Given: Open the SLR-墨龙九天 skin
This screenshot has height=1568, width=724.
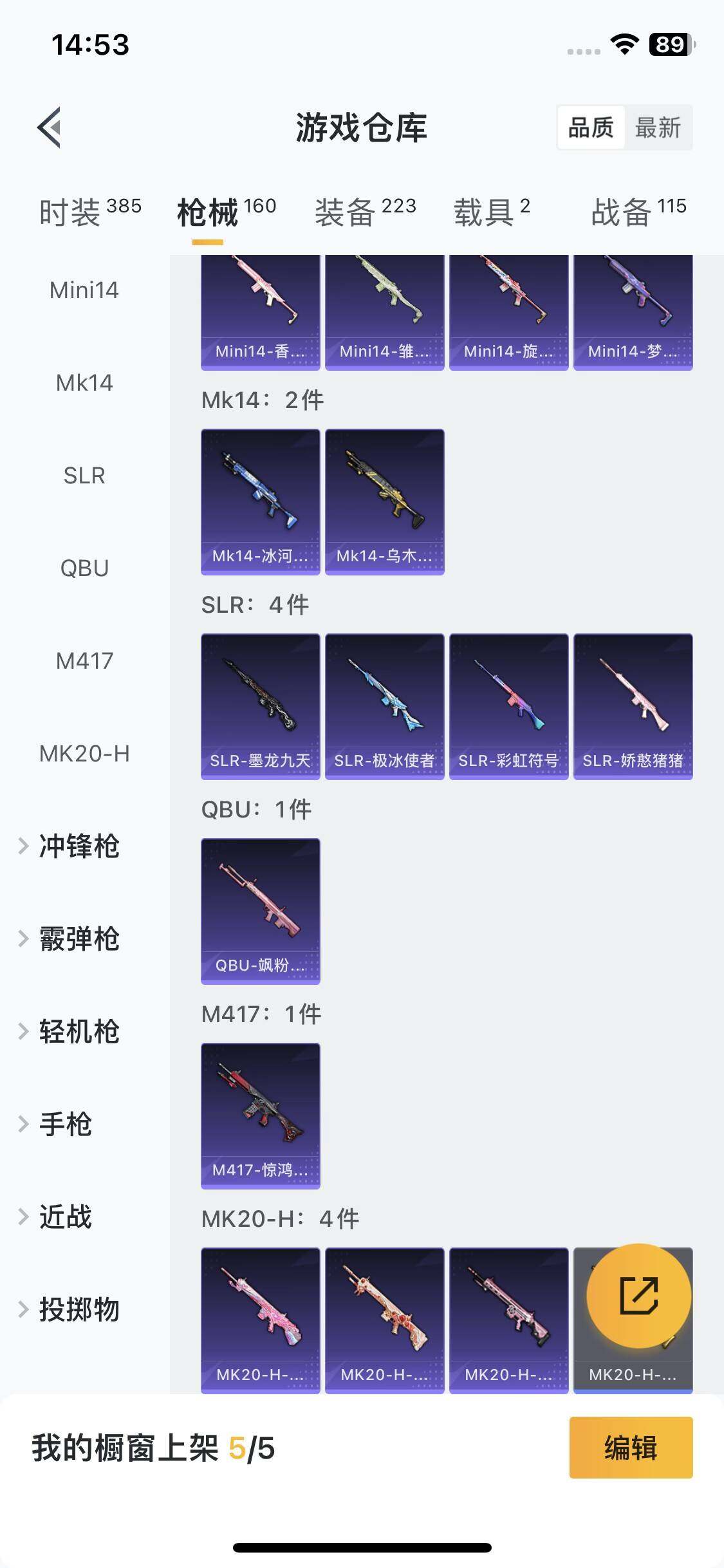Looking at the screenshot, I should point(260,706).
